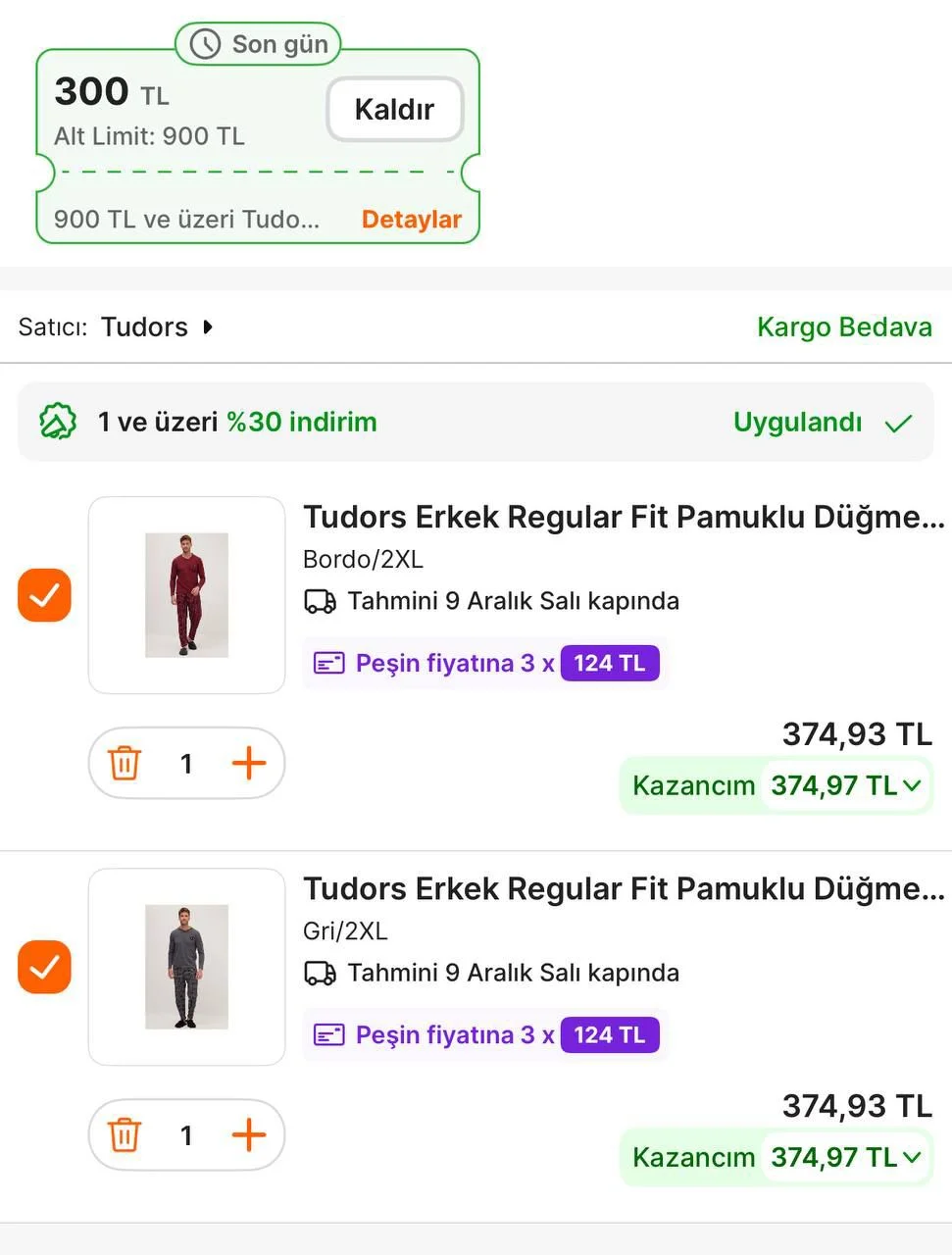Image resolution: width=952 pixels, height=1255 pixels.
Task: Open the Tudors seller details via the arrow
Action: click(208, 327)
